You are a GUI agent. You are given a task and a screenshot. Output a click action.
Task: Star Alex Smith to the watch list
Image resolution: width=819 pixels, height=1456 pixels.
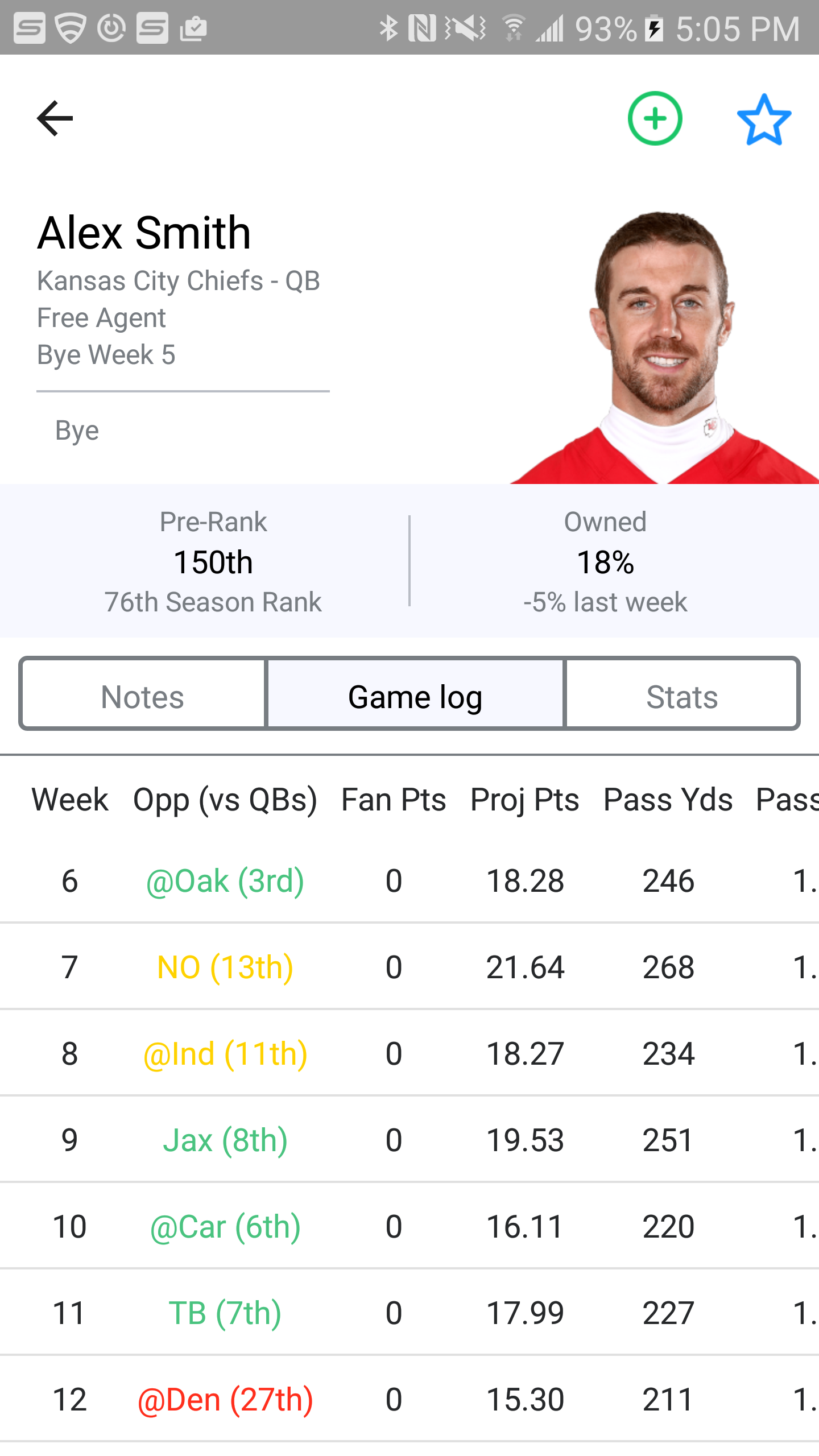tap(764, 119)
